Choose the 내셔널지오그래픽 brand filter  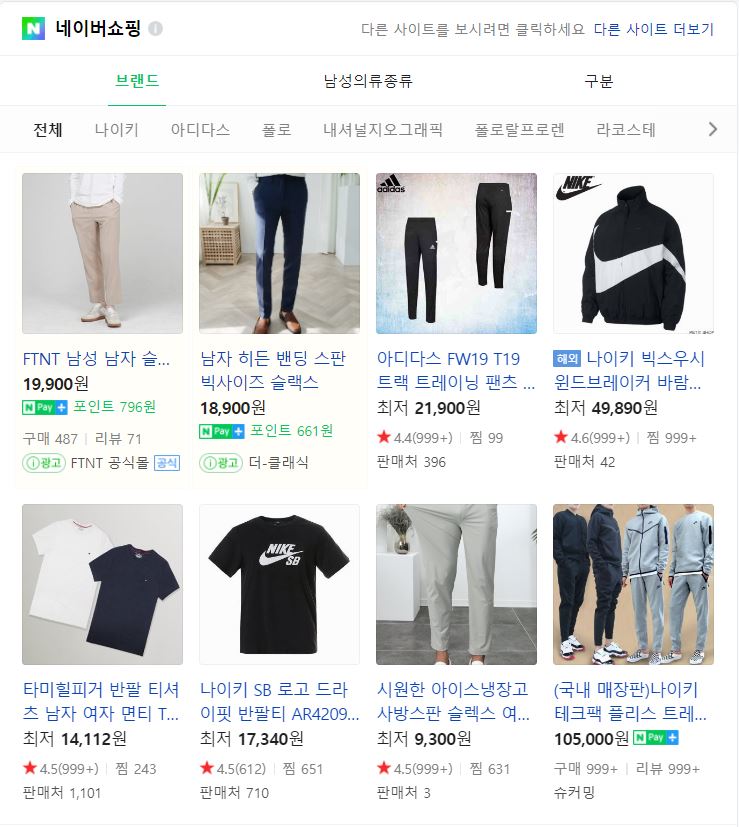(382, 130)
